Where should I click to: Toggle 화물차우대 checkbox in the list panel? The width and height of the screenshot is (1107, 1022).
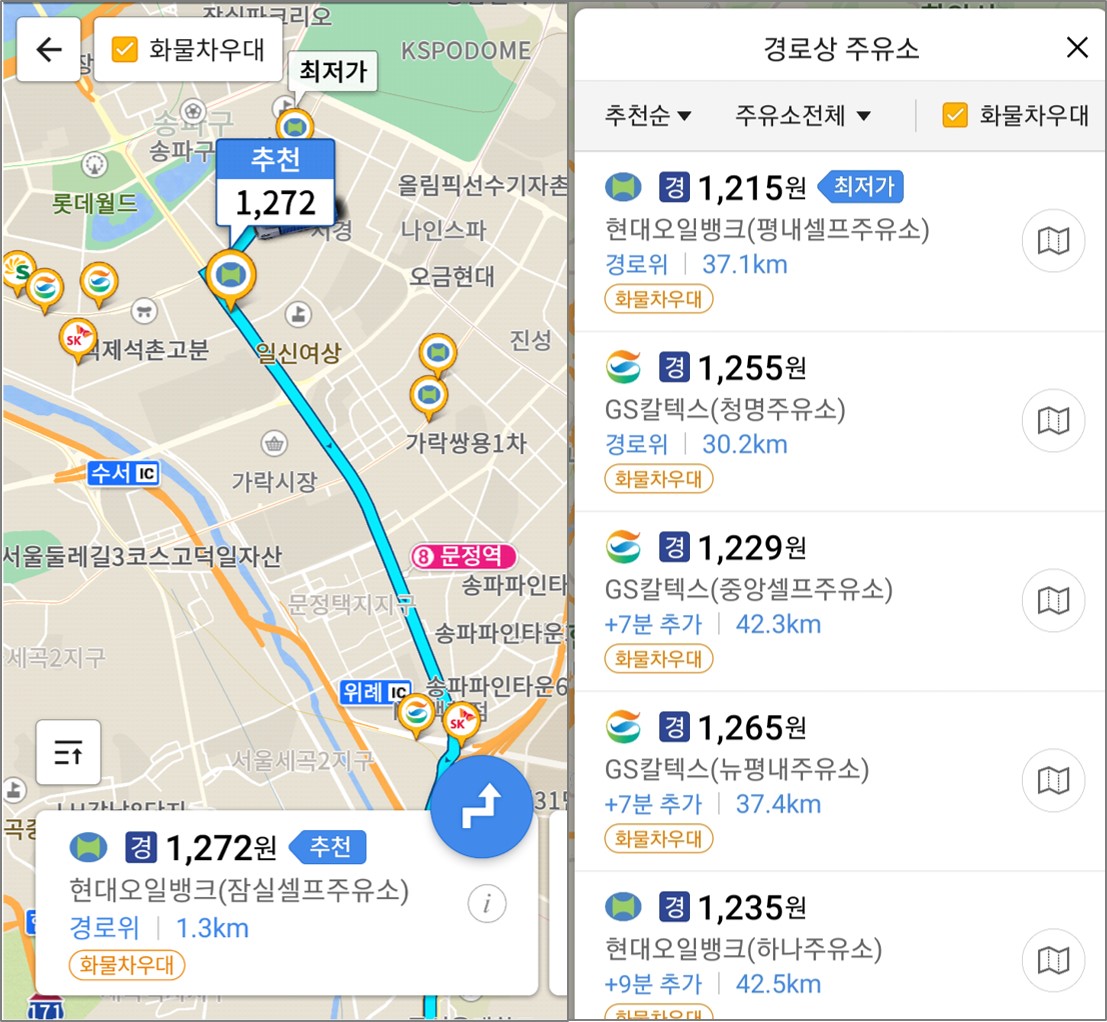[x=955, y=115]
